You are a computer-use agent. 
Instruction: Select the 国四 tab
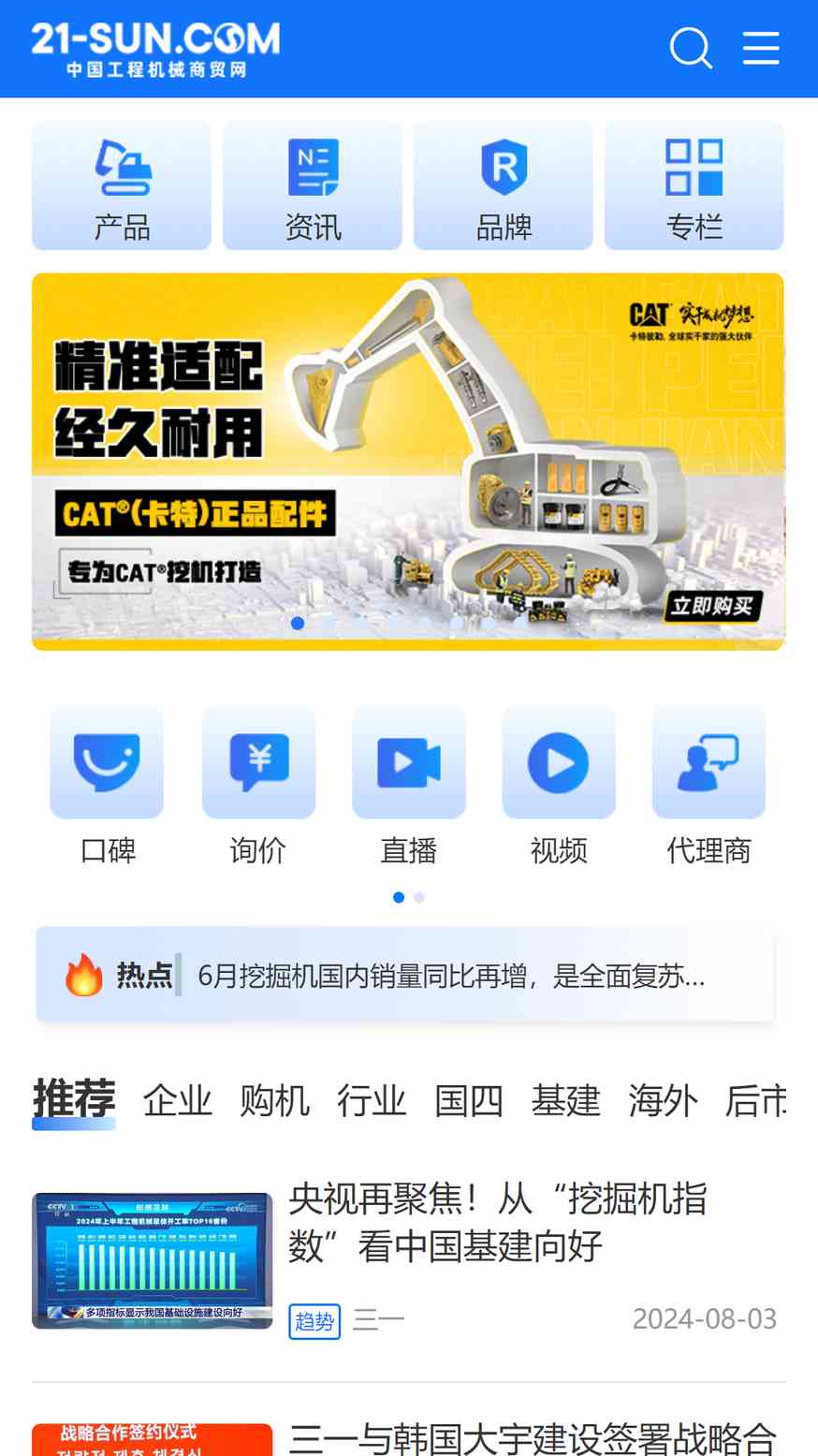[x=469, y=1100]
